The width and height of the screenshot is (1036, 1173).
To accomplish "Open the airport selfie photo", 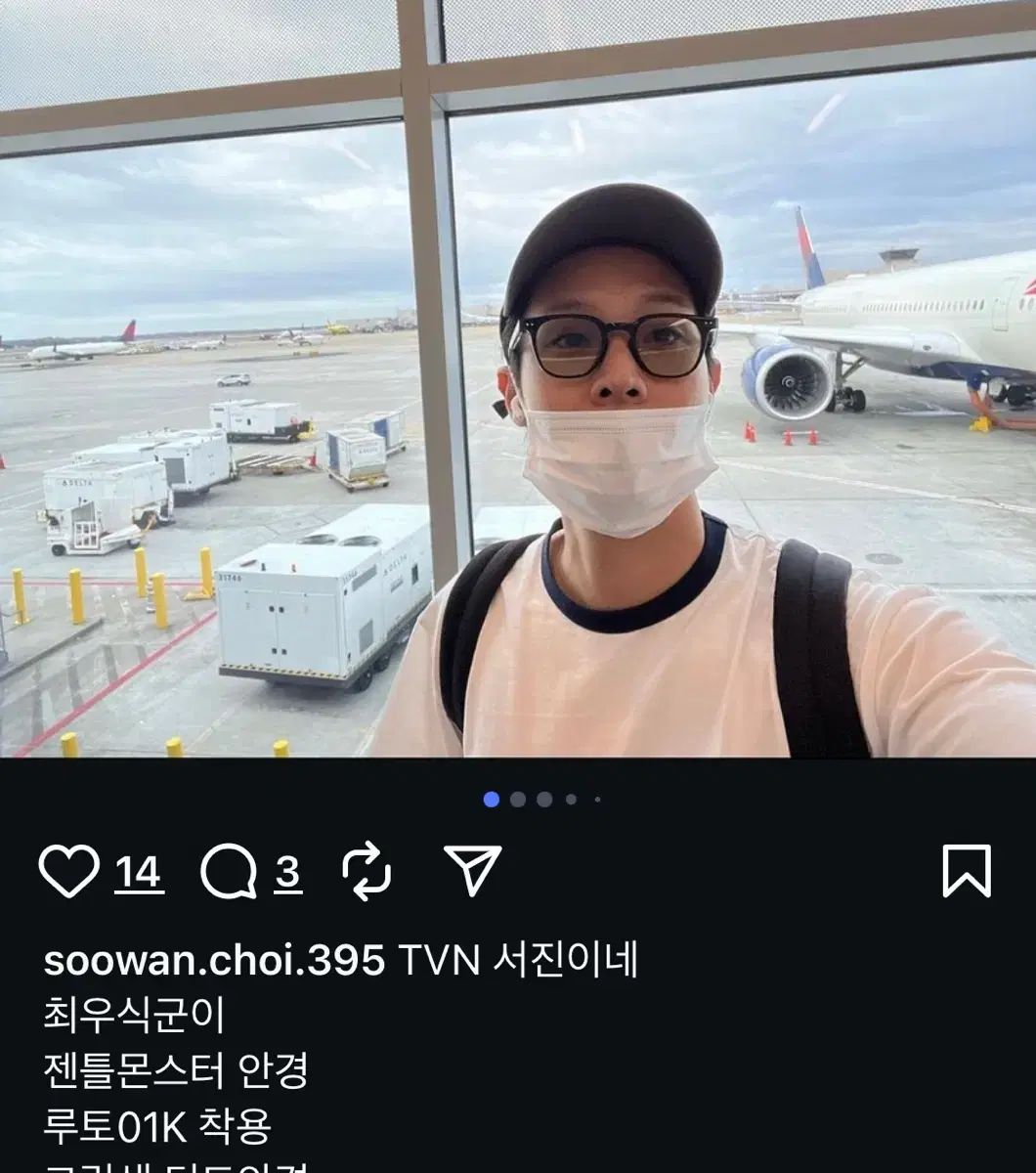I will (x=518, y=391).
